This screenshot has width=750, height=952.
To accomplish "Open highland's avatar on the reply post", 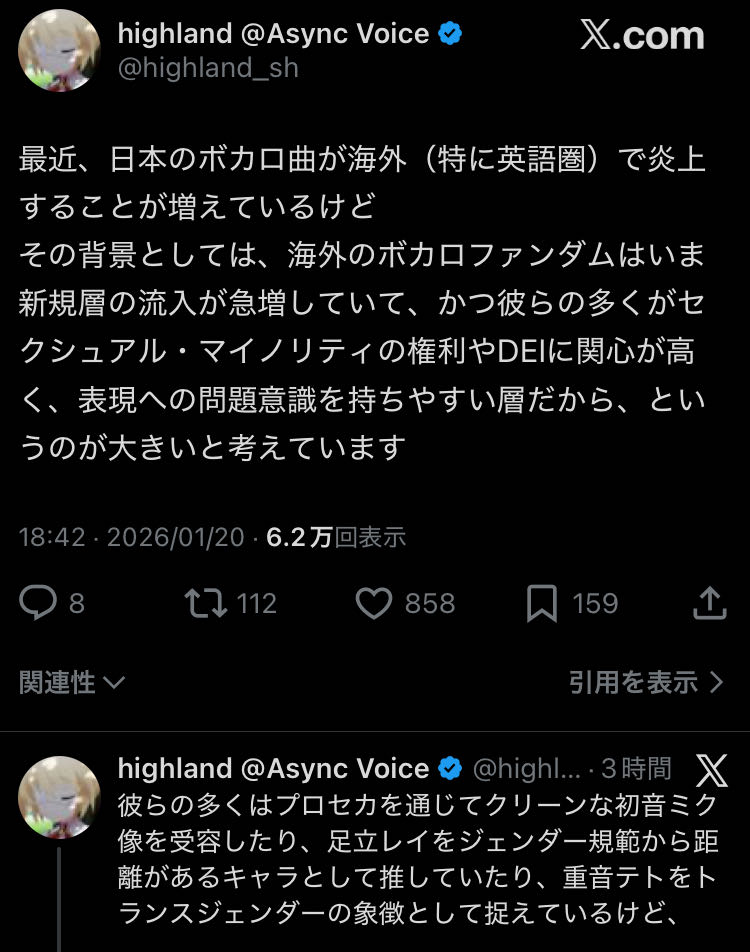I will tap(59, 796).
